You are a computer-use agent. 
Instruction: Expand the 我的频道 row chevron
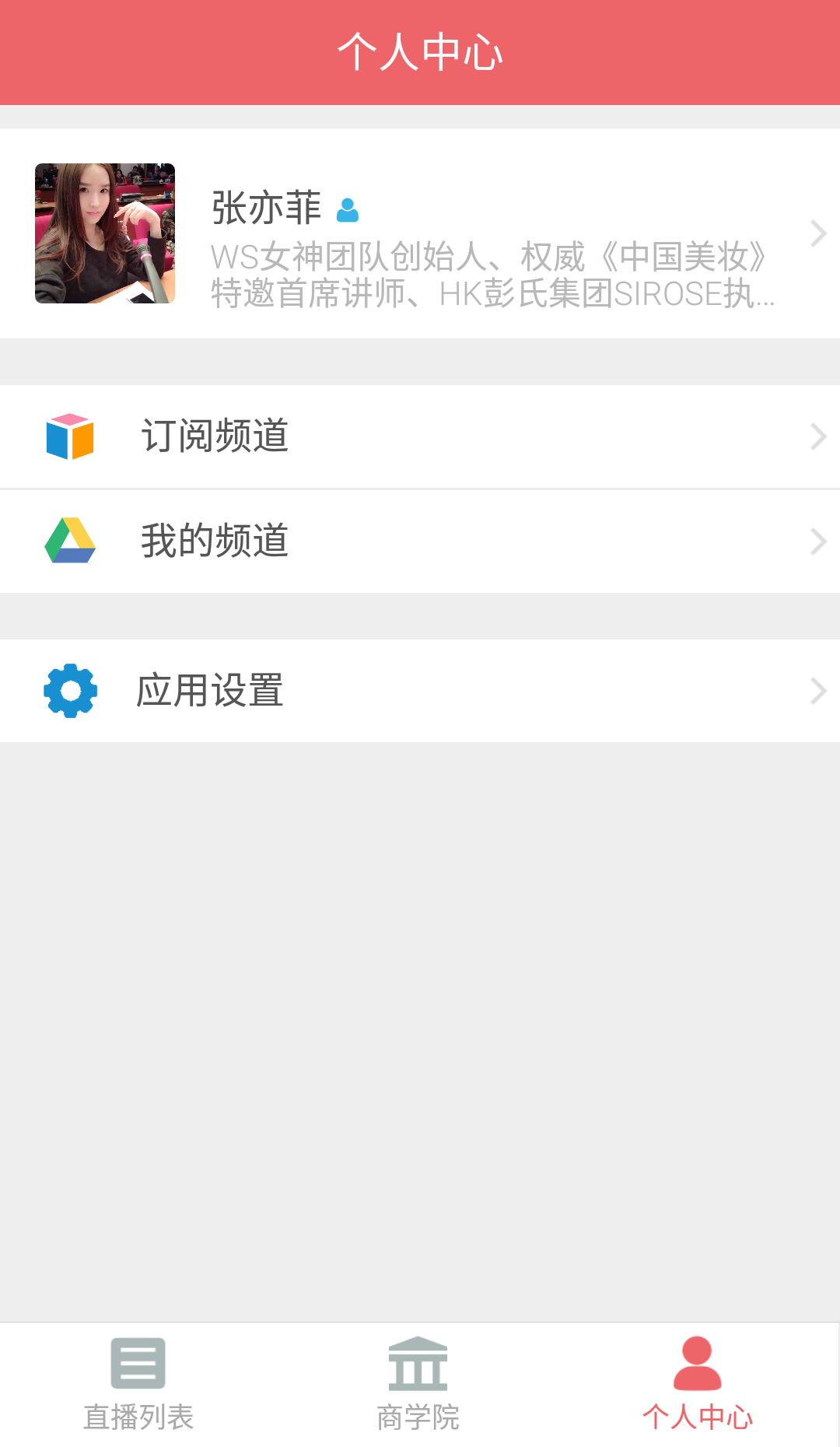[x=816, y=540]
